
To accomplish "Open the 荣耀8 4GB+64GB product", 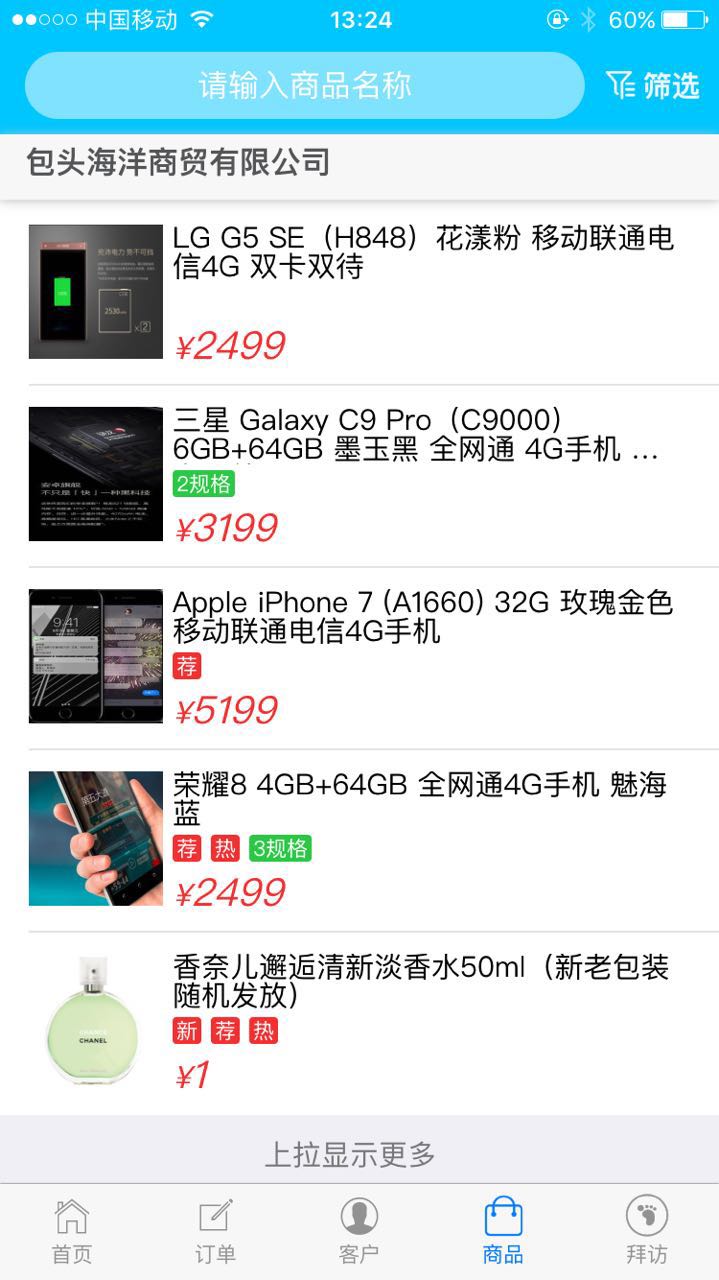I will (x=420, y=799).
